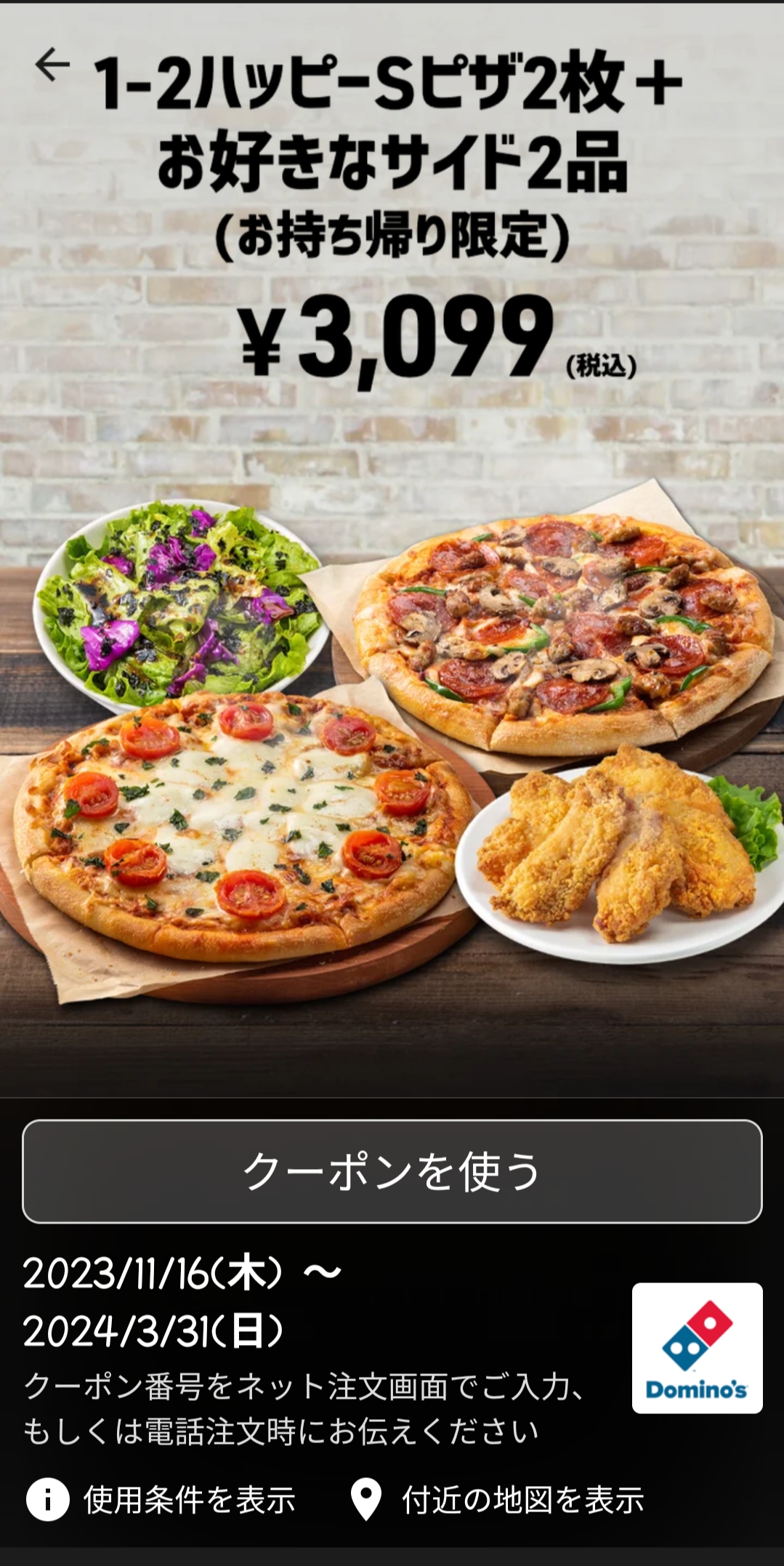Viewport: 784px width, 1566px height.
Task: Open nearby map (付近の地図を表示)
Action: (x=497, y=1500)
